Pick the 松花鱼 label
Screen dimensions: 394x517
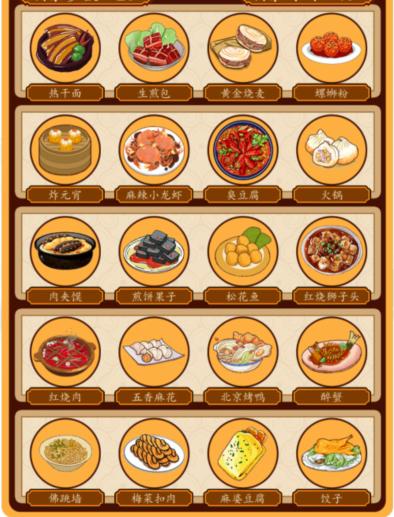(x=243, y=296)
